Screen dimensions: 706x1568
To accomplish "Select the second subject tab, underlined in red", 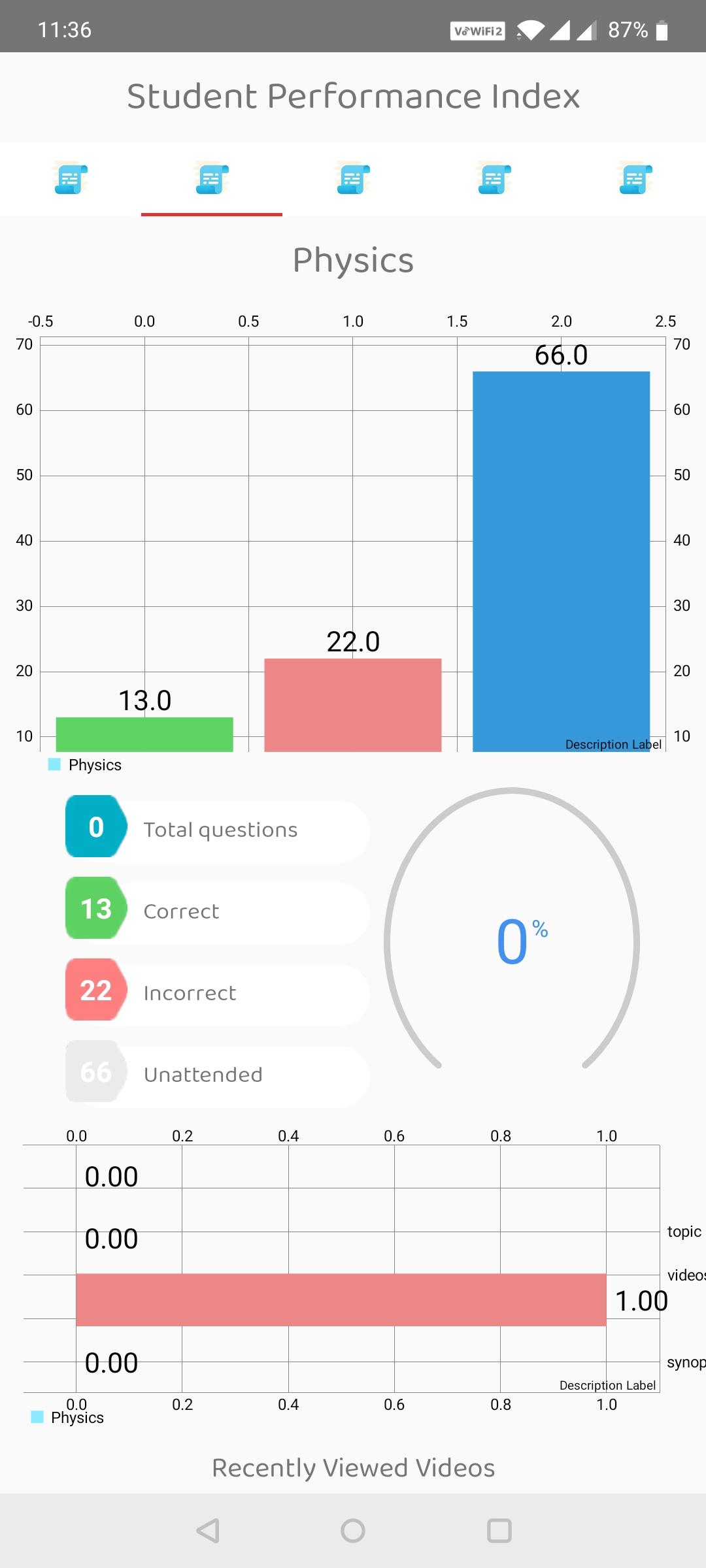I will [212, 178].
